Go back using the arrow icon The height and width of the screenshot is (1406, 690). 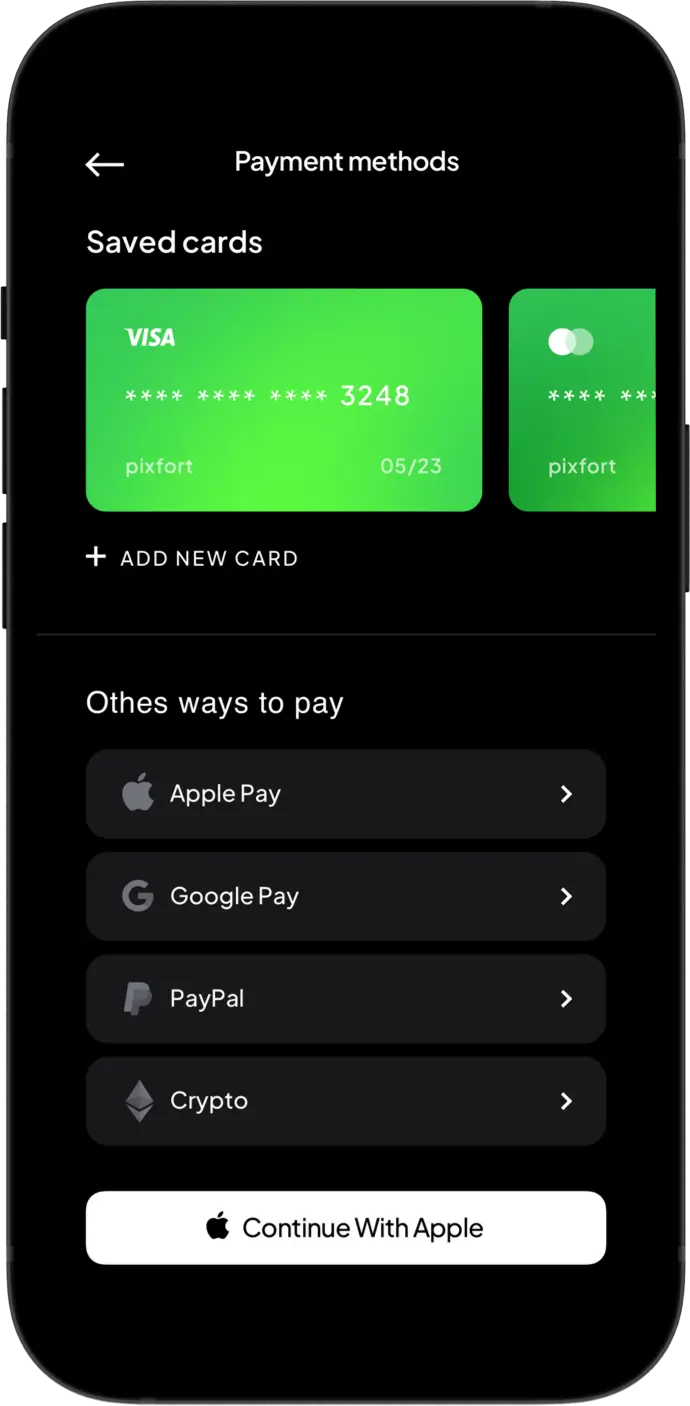click(105, 164)
